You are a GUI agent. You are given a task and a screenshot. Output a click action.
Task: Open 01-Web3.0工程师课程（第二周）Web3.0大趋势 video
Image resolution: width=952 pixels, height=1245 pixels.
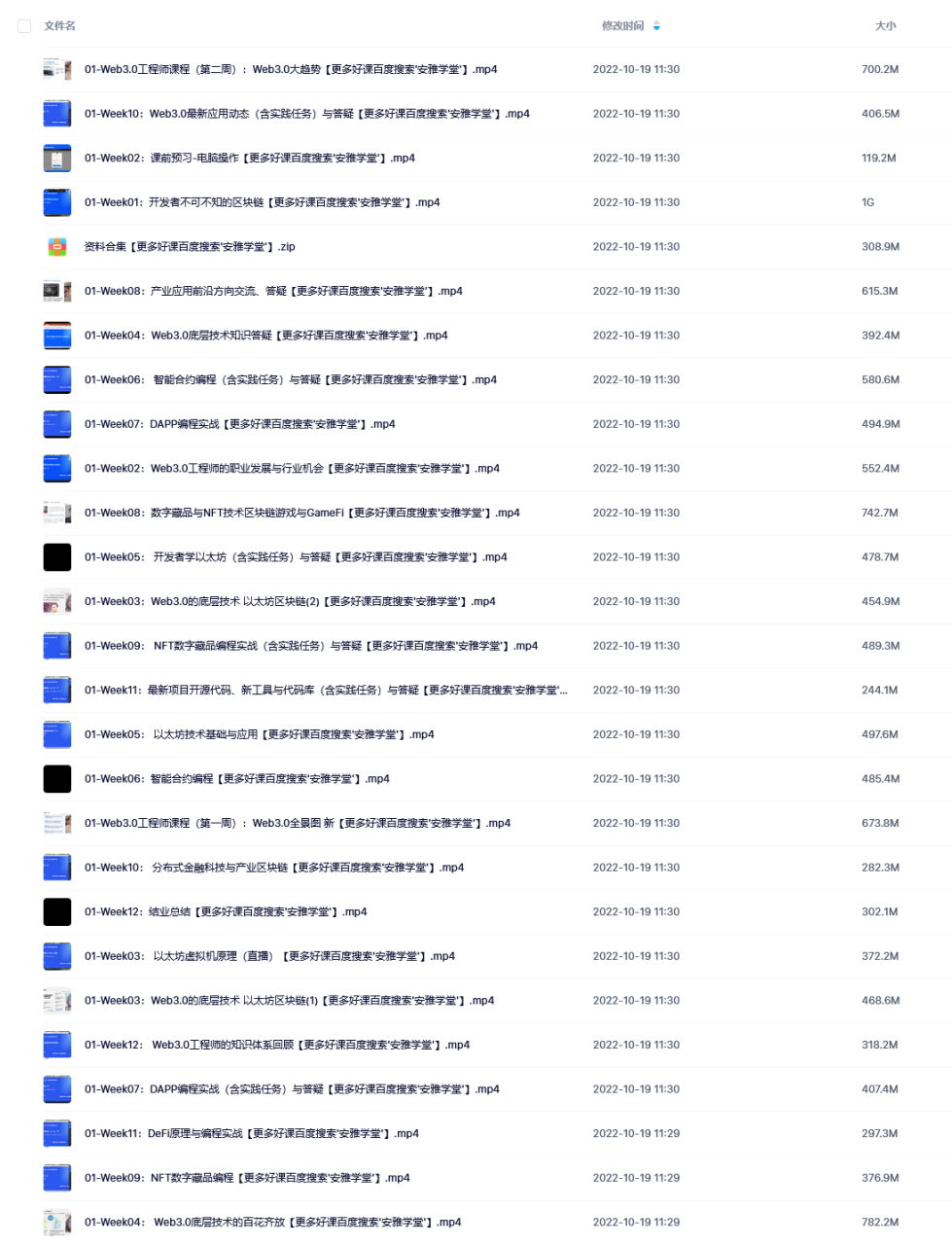pyautogui.click(x=290, y=70)
